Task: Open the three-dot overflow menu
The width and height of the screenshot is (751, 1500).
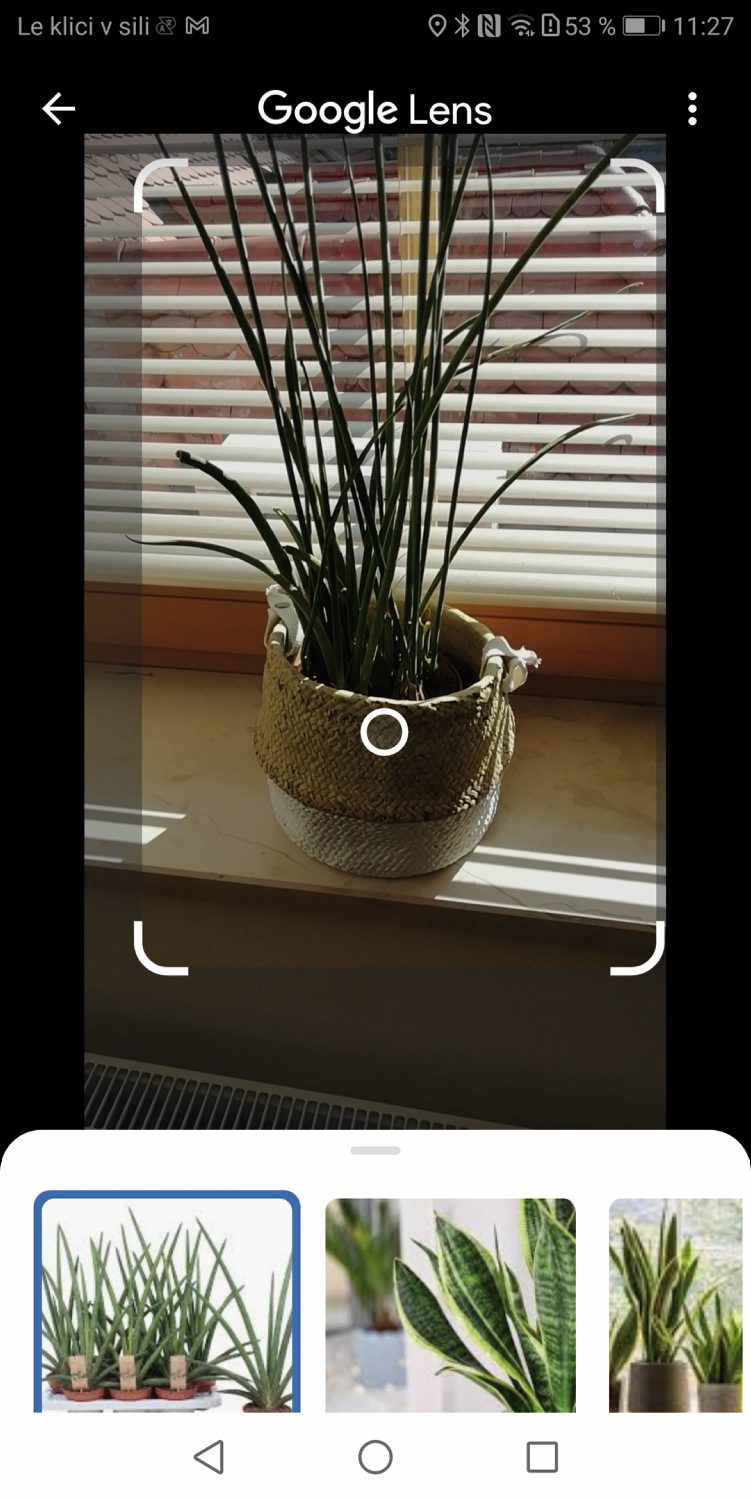Action: (x=692, y=109)
